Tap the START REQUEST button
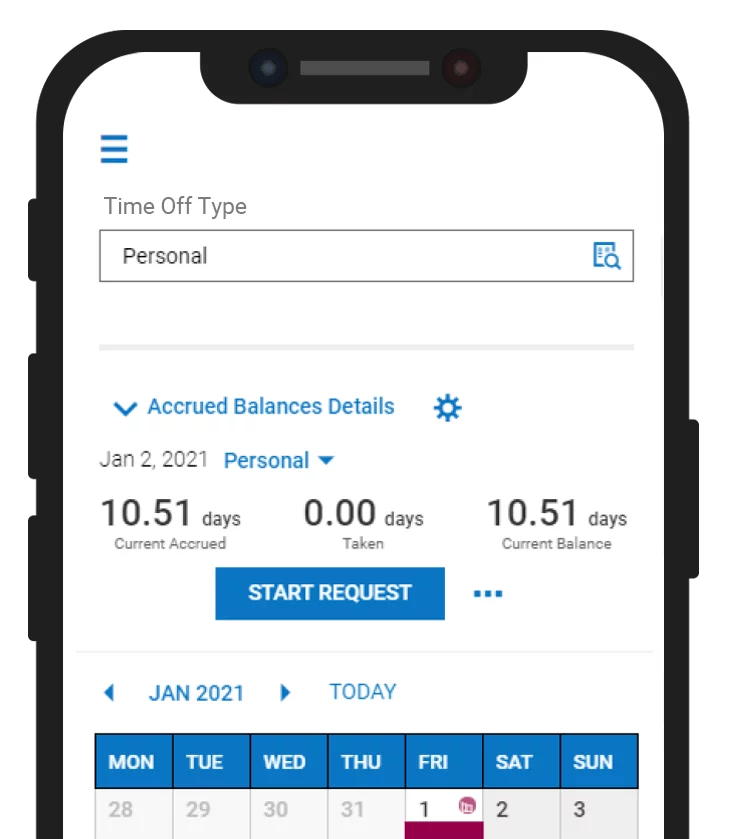Viewport: 729px width, 839px height. [x=329, y=593]
